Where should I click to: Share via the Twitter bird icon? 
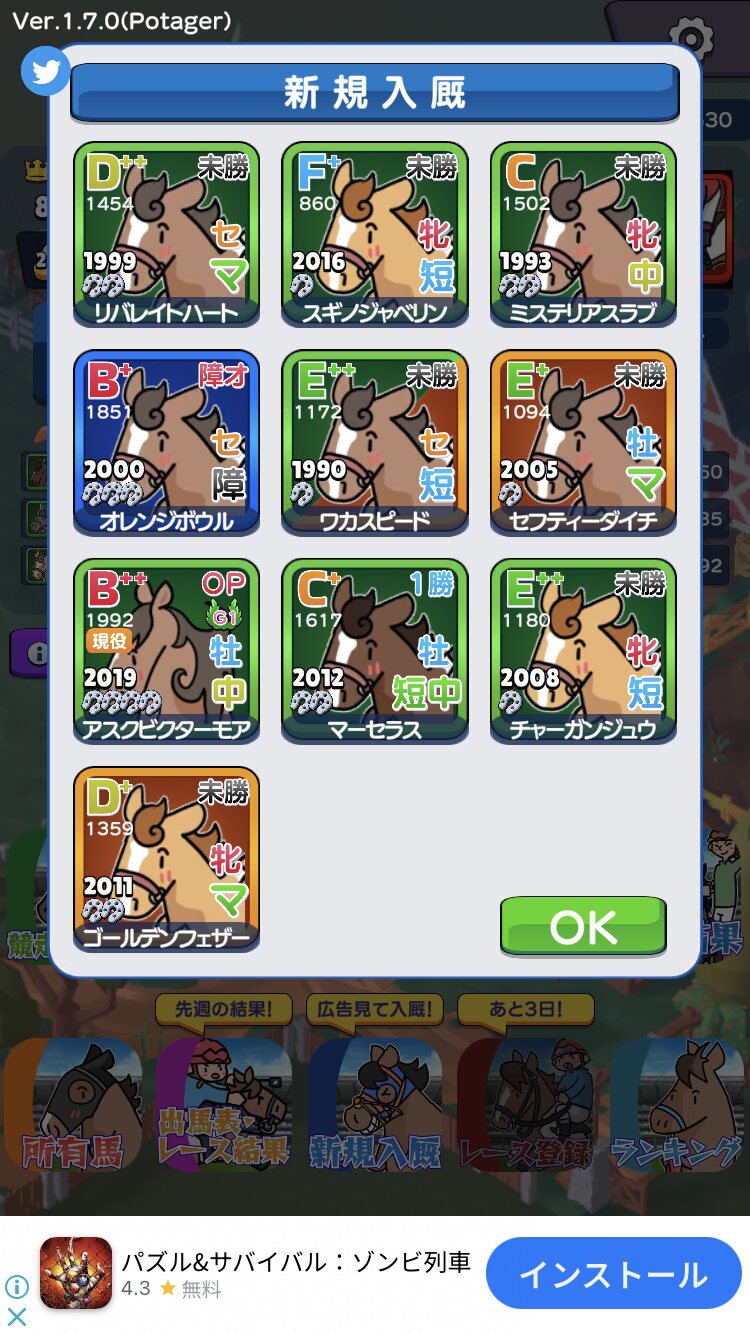(45, 72)
